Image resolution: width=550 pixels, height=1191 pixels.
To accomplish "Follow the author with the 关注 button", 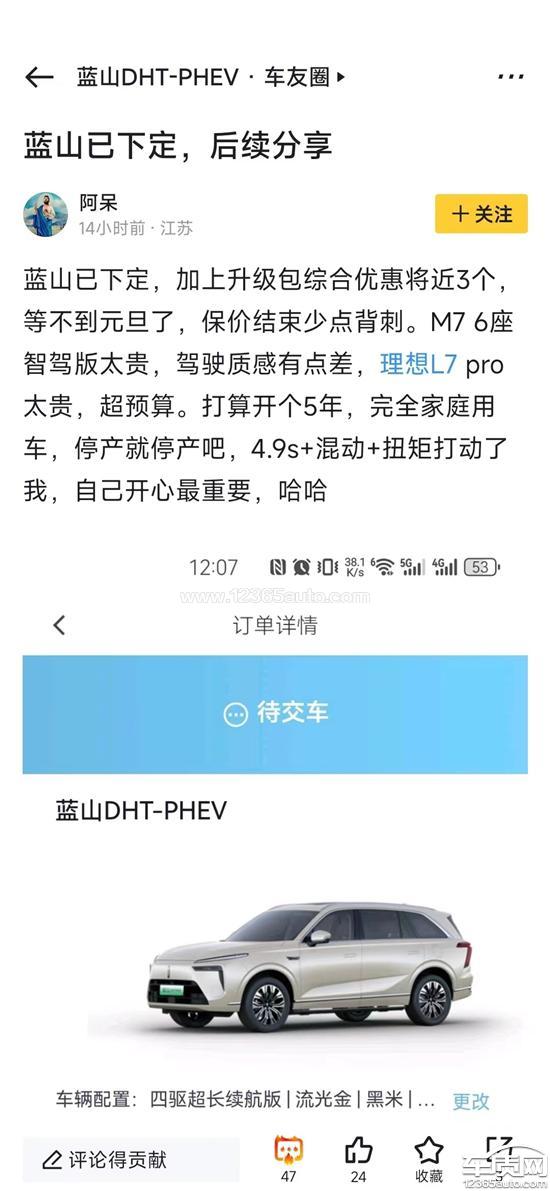I will point(481,214).
